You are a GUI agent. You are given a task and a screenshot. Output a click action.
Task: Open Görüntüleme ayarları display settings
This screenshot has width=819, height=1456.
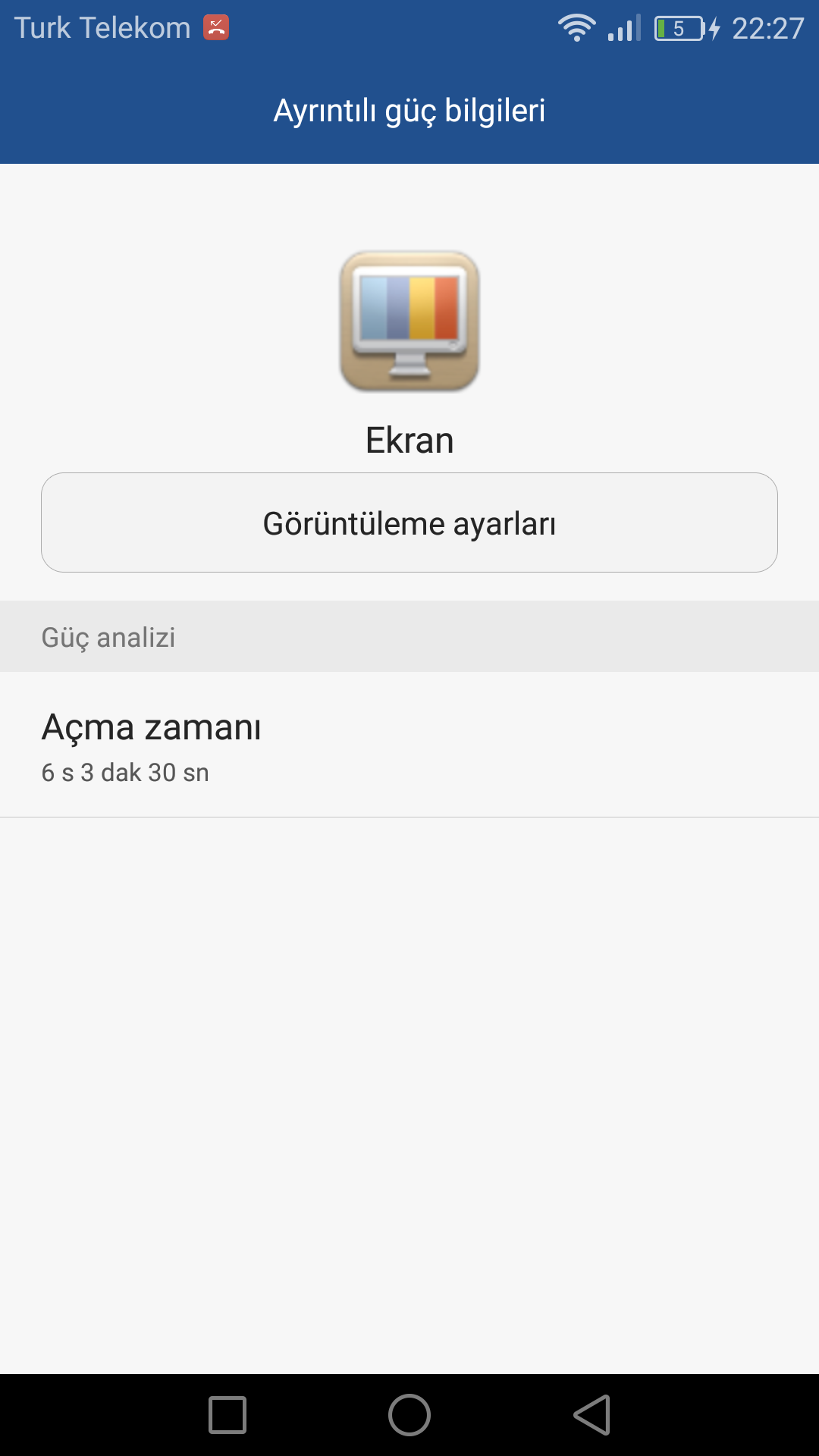409,522
